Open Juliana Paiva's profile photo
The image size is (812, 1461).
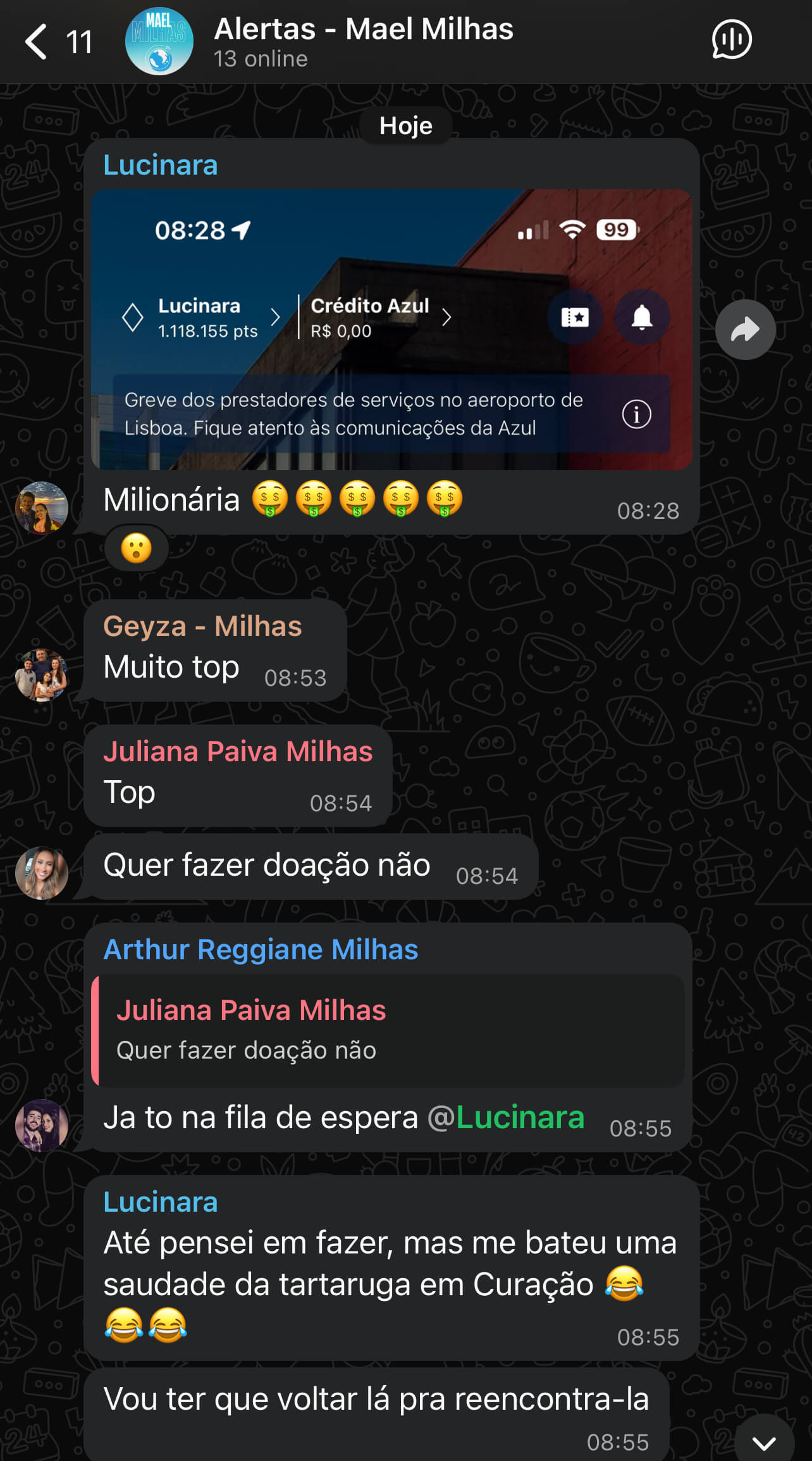point(42,873)
